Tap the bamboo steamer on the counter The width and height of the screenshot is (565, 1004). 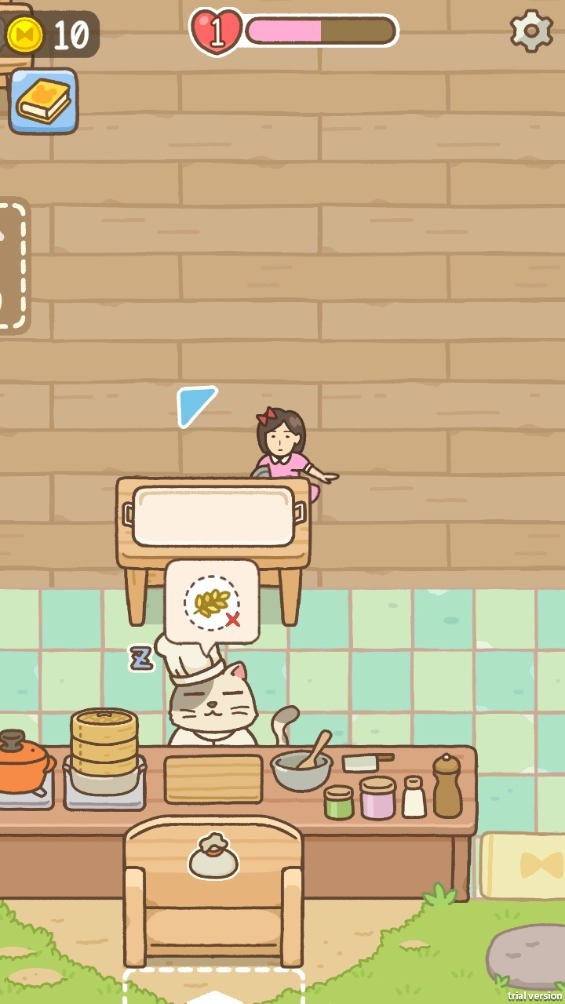[x=104, y=743]
